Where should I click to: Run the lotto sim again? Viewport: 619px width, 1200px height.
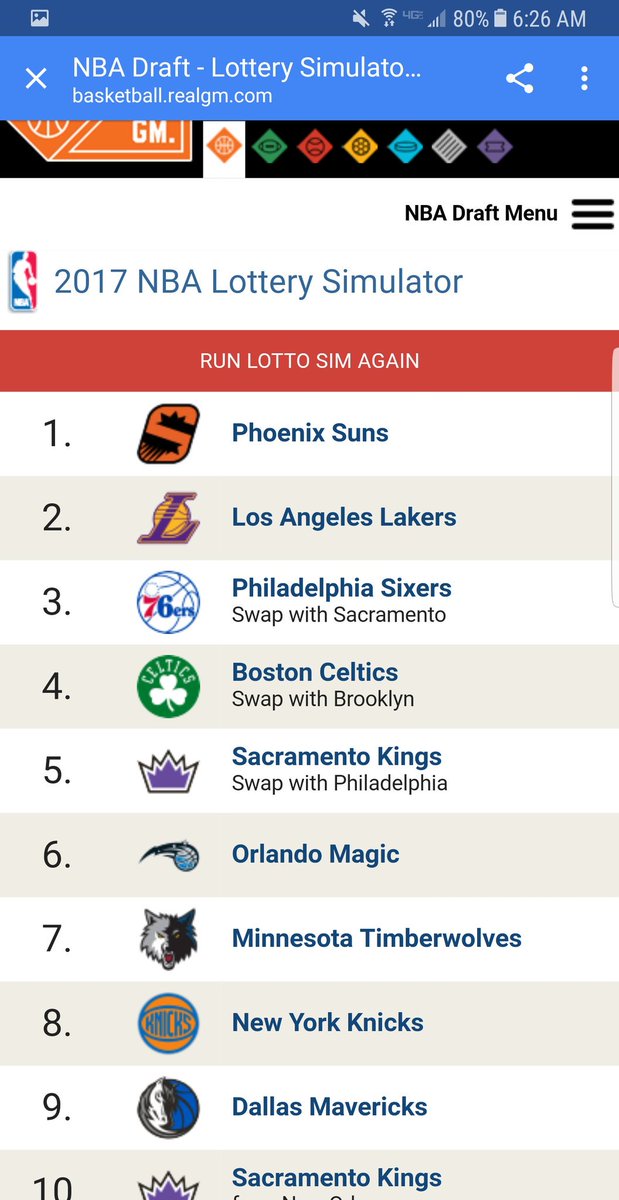click(x=309, y=361)
